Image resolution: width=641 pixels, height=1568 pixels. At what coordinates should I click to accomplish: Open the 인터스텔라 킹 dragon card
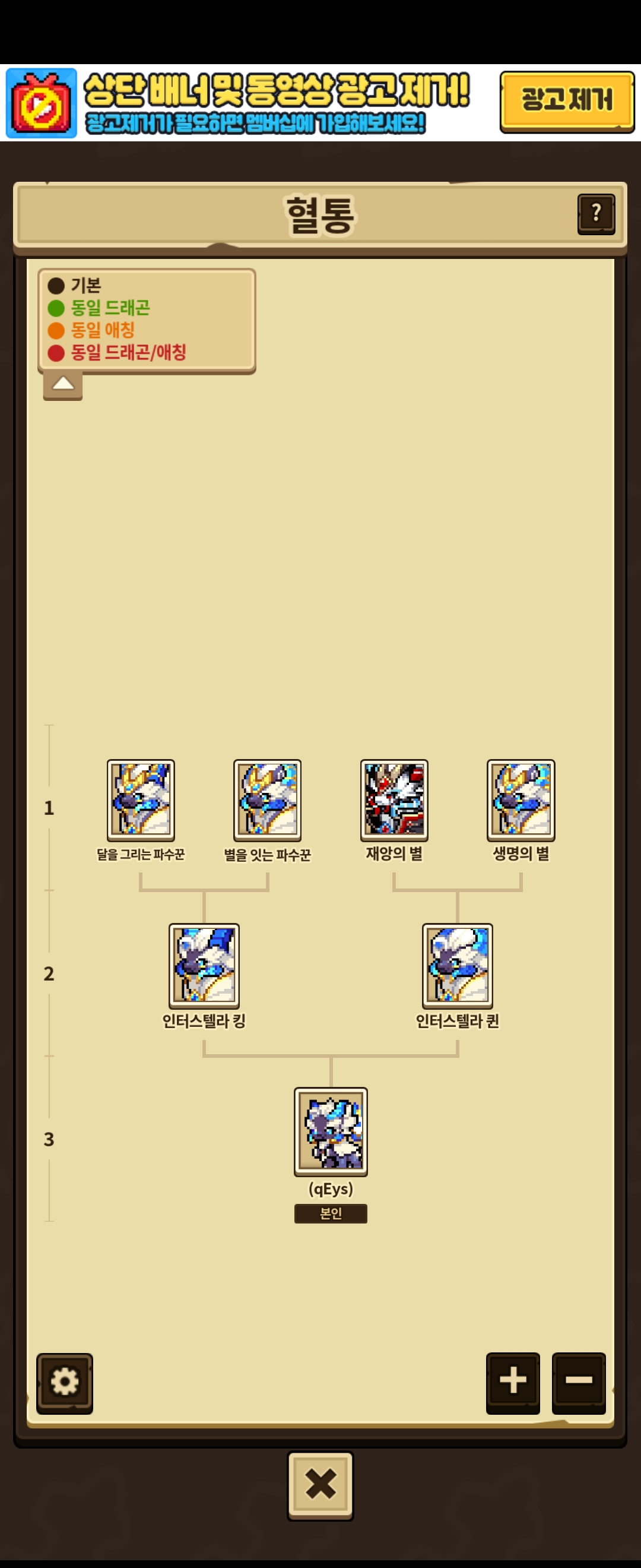(204, 965)
